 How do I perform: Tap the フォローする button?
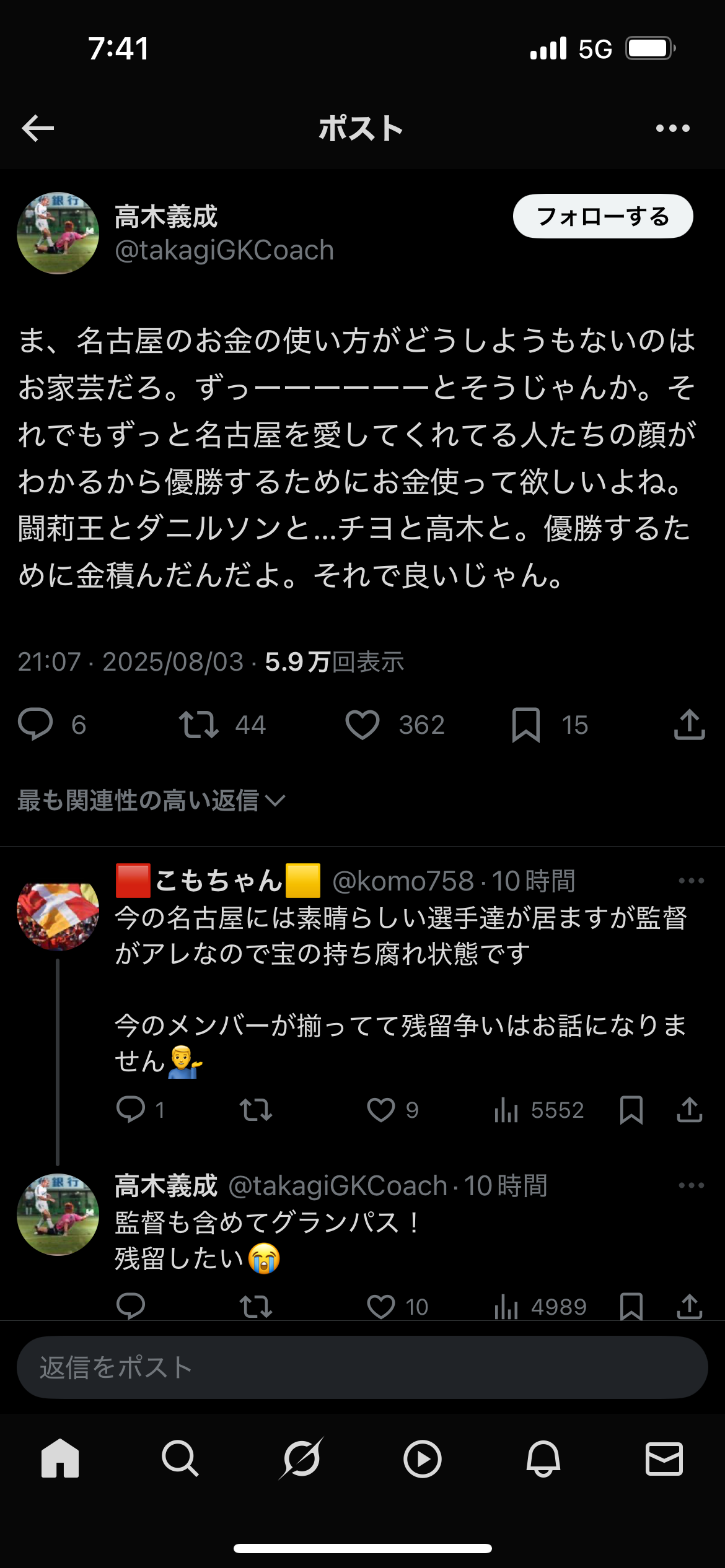(x=602, y=217)
